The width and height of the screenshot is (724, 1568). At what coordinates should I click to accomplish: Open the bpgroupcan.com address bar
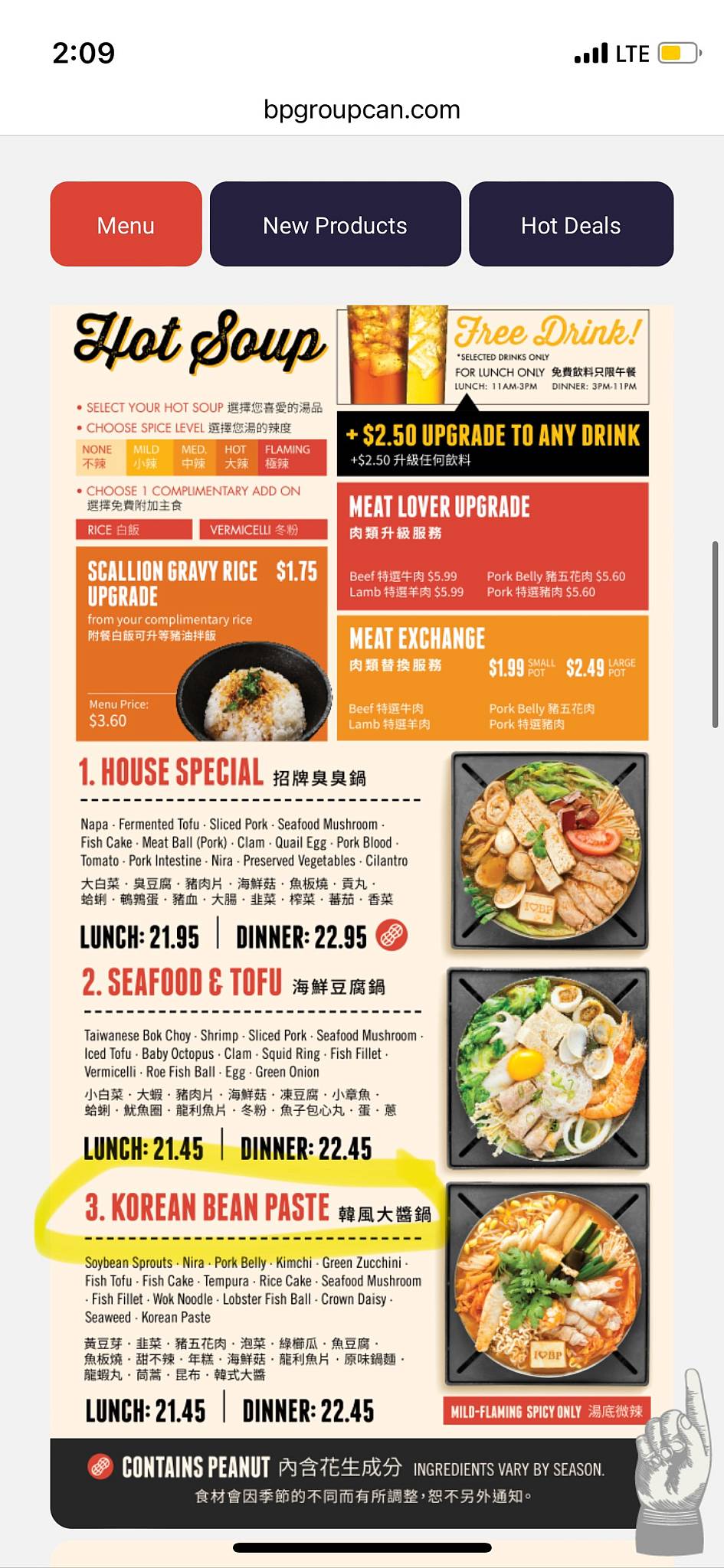[x=362, y=109]
